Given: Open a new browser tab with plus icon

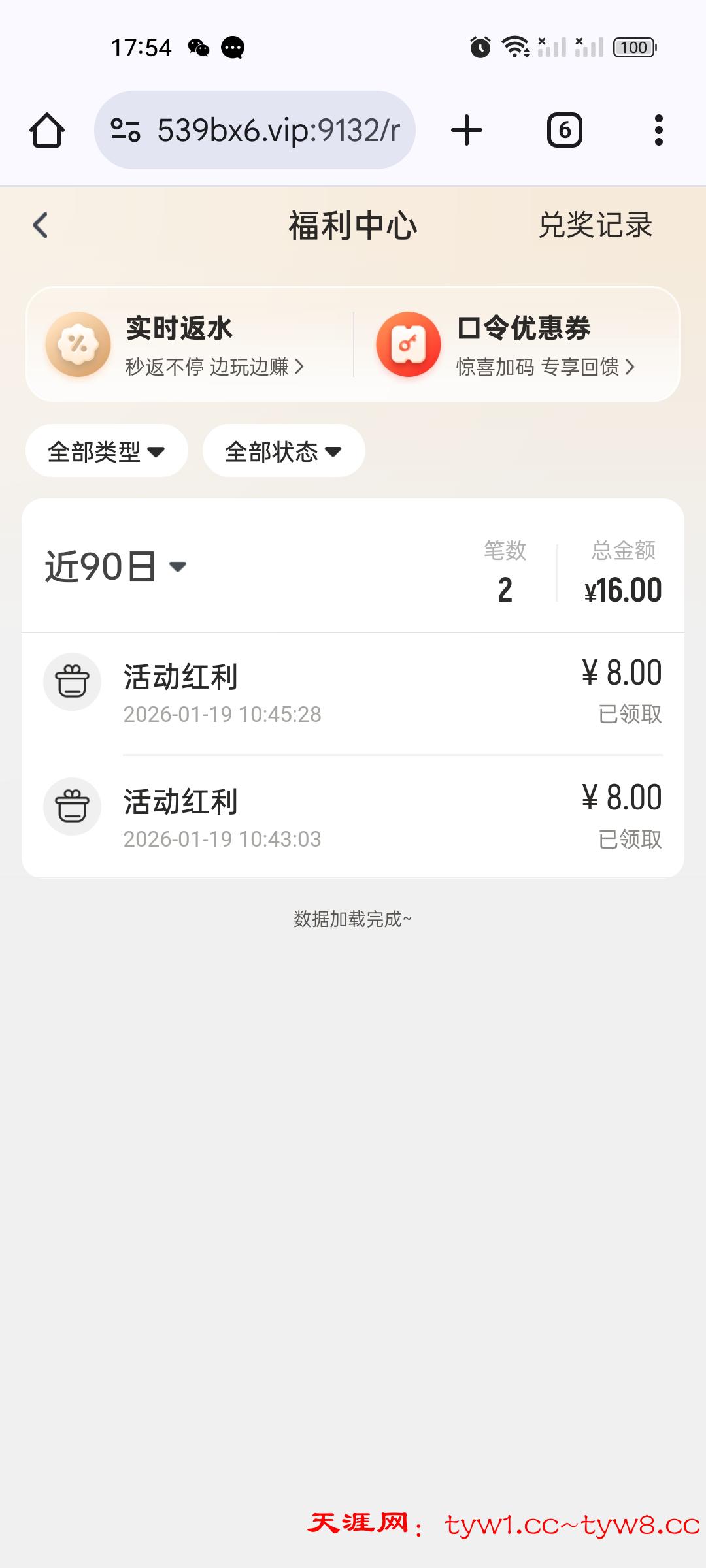Looking at the screenshot, I should pyautogui.click(x=466, y=129).
